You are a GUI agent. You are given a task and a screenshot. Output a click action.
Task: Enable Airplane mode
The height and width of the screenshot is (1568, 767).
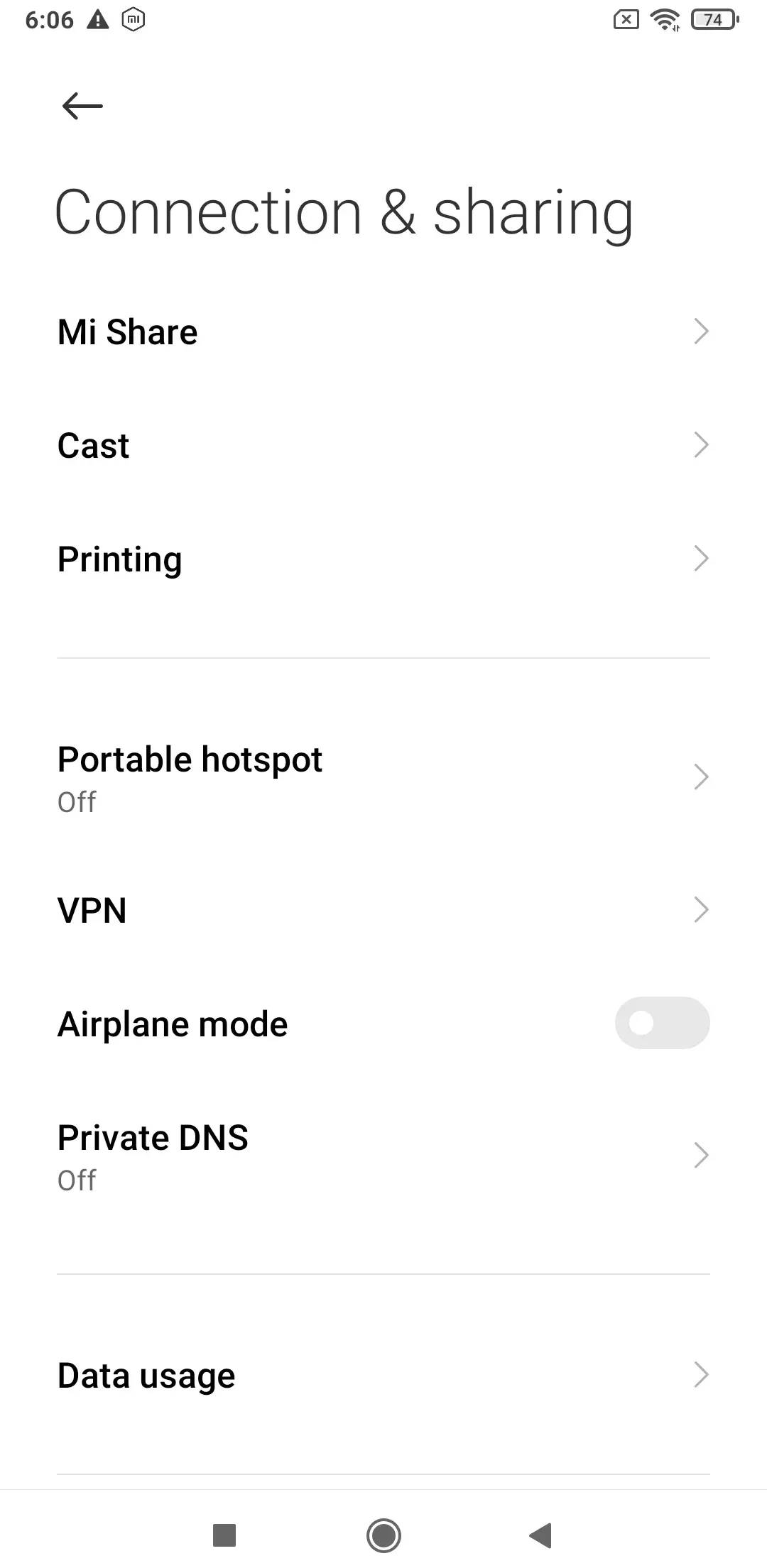(662, 1022)
